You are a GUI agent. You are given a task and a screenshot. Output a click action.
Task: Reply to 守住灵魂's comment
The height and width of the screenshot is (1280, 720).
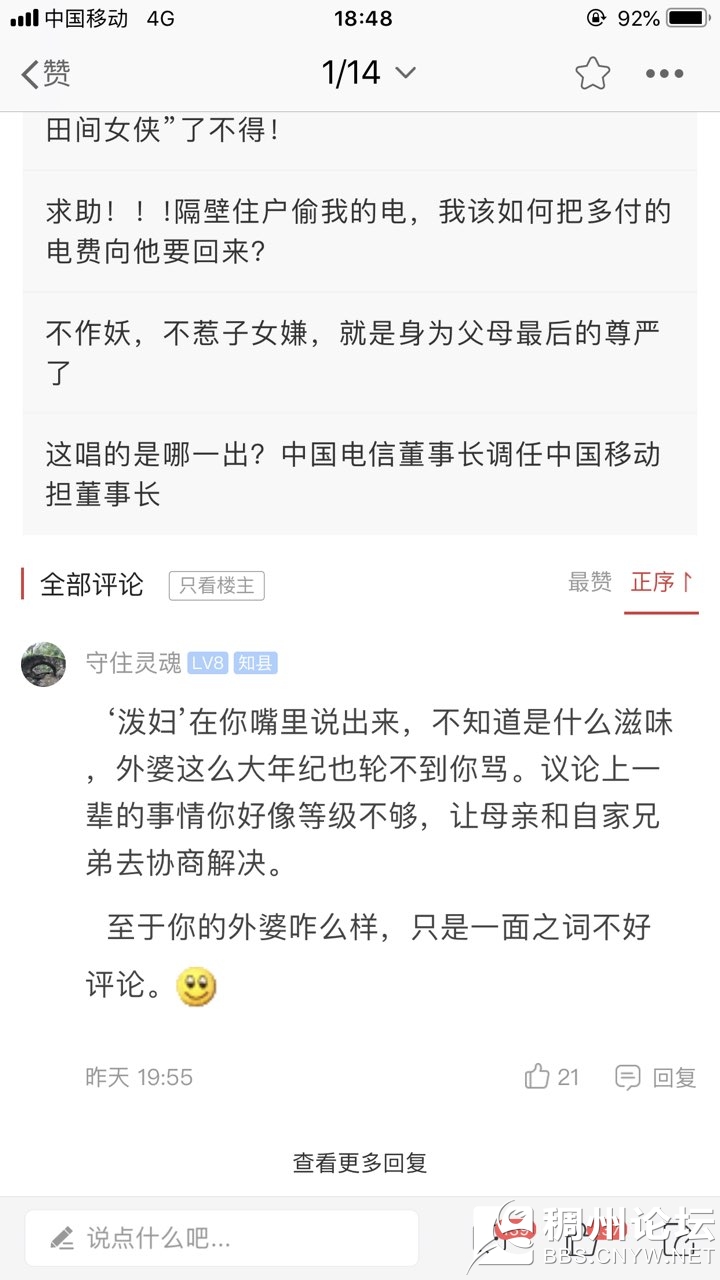(x=656, y=1077)
